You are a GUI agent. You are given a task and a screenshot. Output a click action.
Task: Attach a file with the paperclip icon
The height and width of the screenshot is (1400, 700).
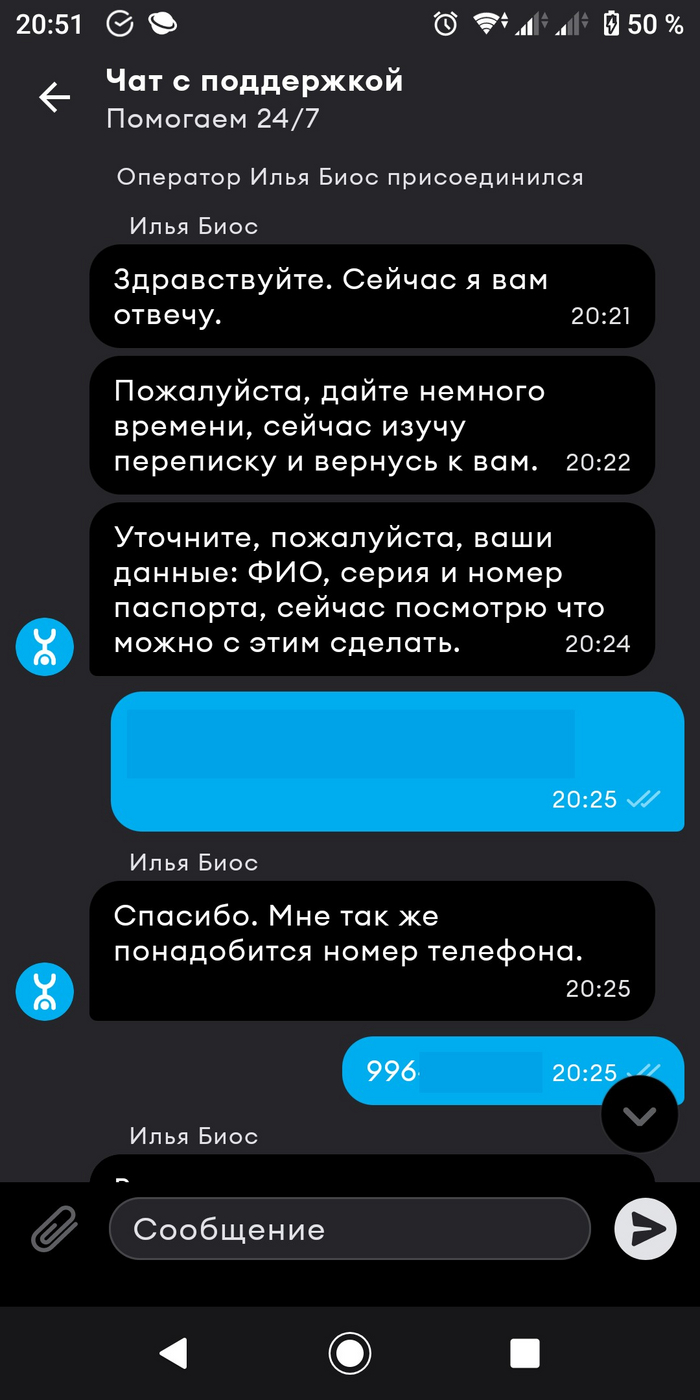(55, 1229)
